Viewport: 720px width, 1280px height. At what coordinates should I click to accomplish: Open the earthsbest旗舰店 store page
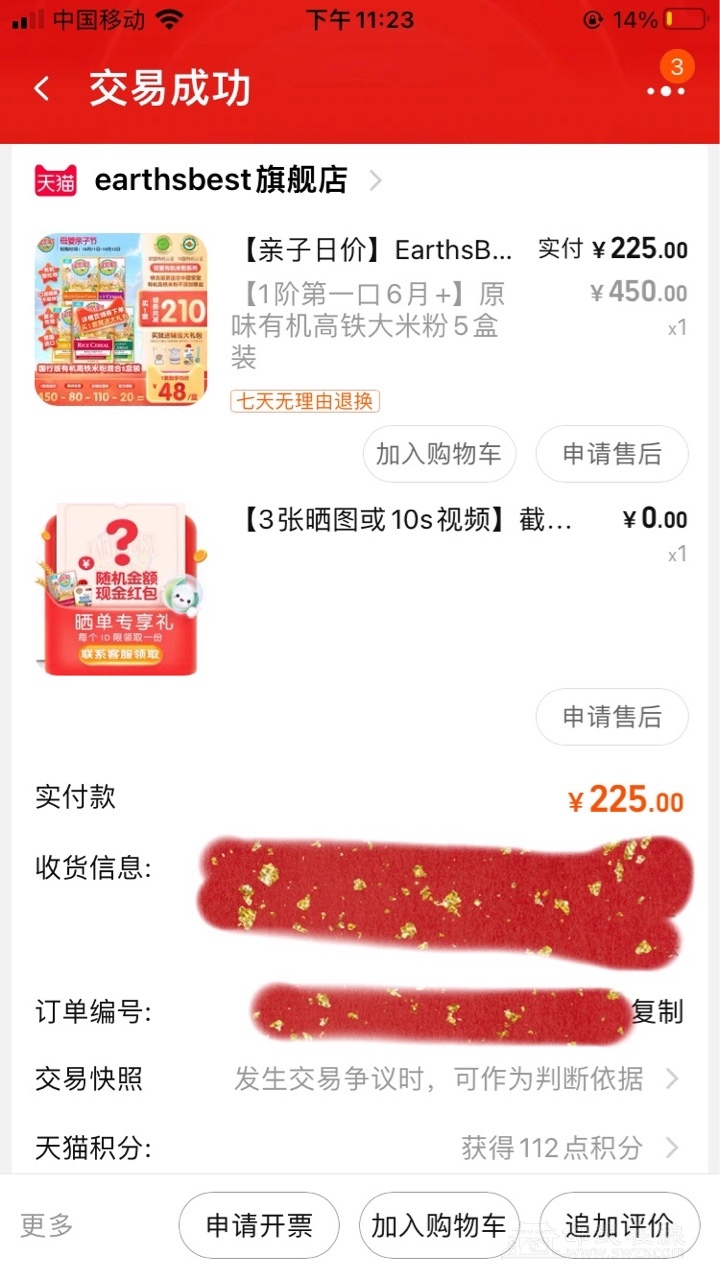(220, 180)
